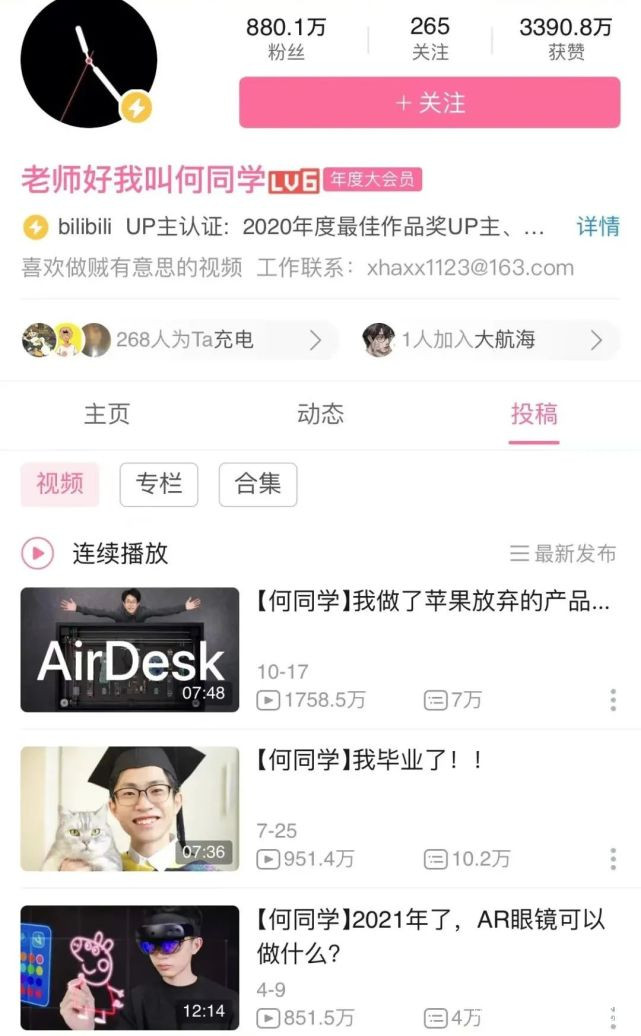641x1036 pixels.
Task: Open the AR眼镜可以做什么 video
Action: [130, 966]
